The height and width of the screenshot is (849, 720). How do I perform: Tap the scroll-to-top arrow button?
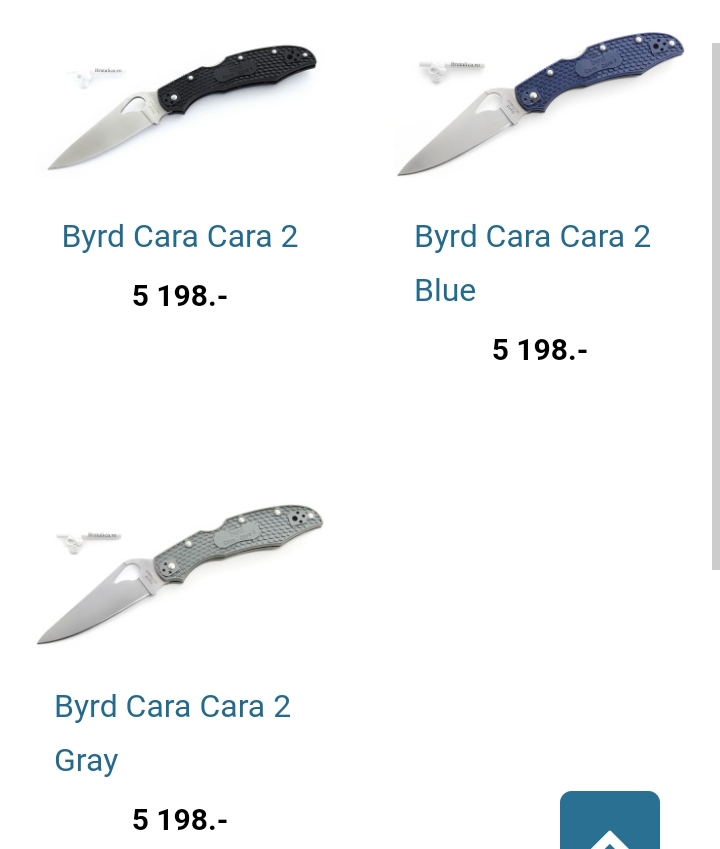point(609,822)
